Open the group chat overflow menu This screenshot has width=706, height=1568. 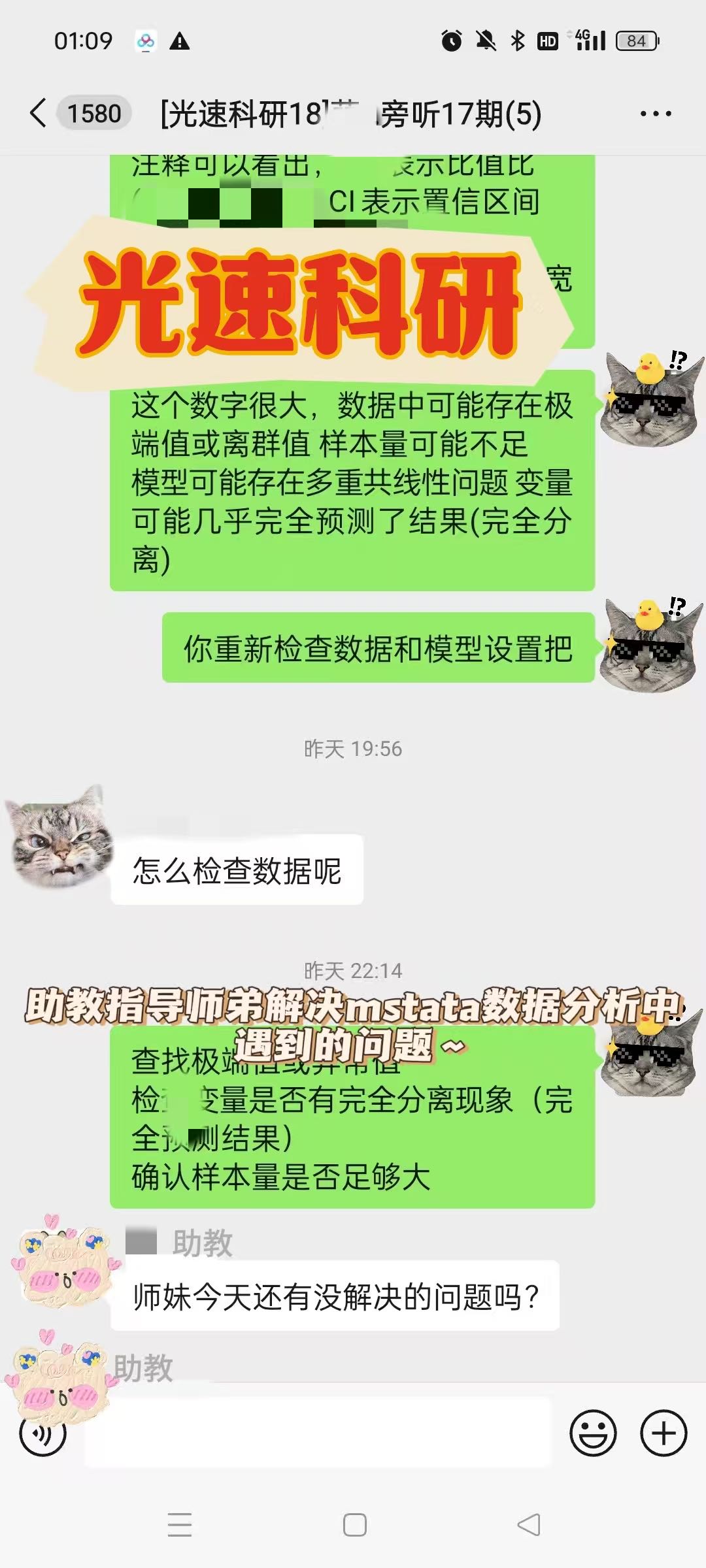[x=656, y=114]
